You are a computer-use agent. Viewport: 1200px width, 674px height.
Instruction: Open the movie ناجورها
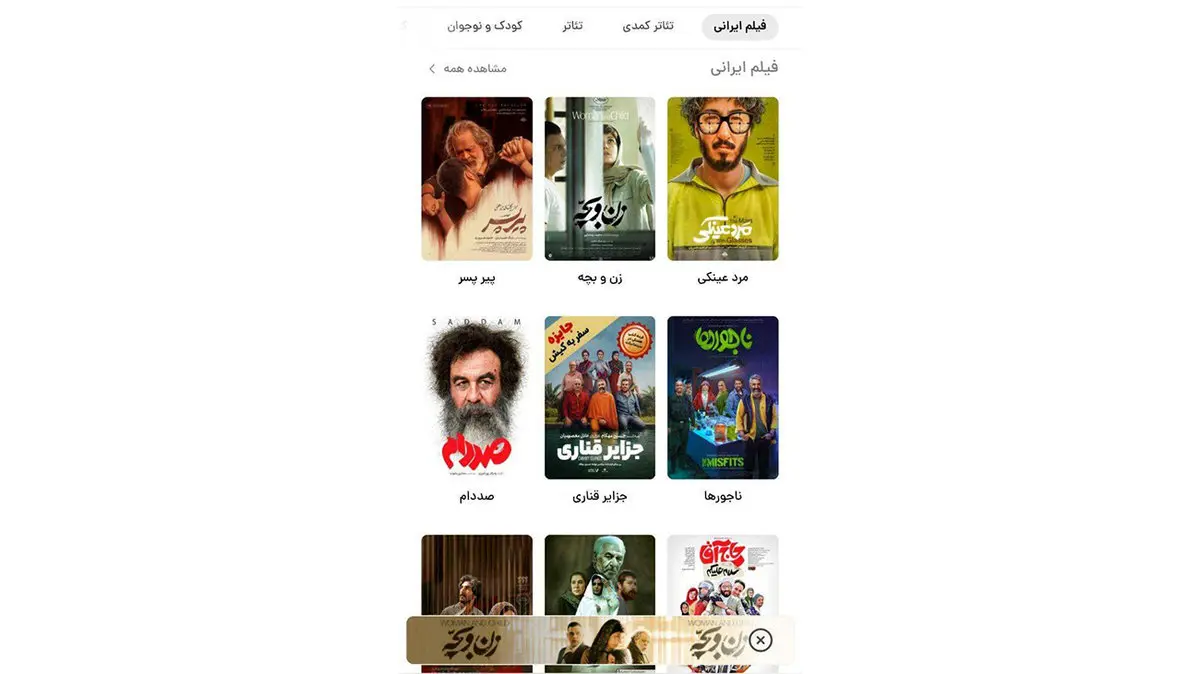(x=722, y=398)
